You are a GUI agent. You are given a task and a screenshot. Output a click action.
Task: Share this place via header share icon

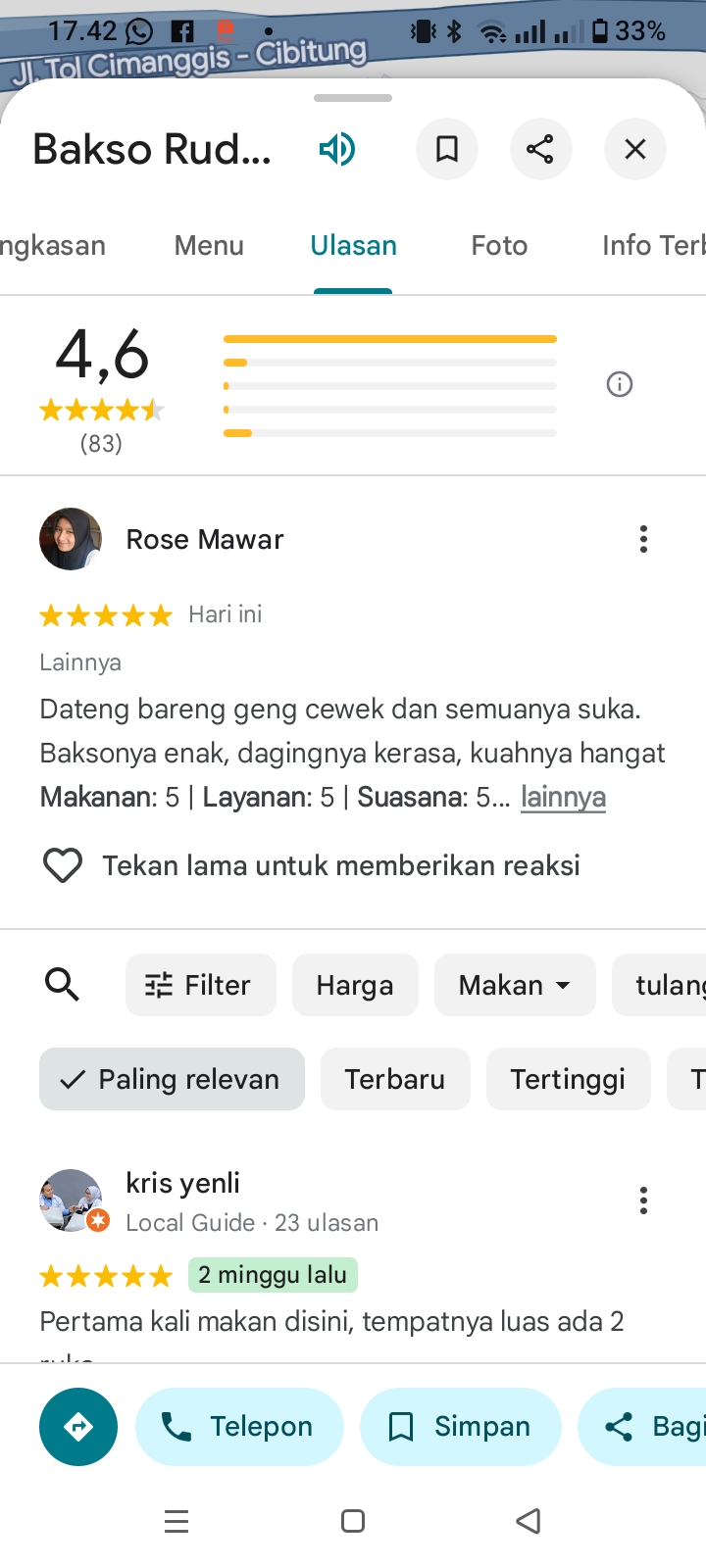(x=540, y=149)
